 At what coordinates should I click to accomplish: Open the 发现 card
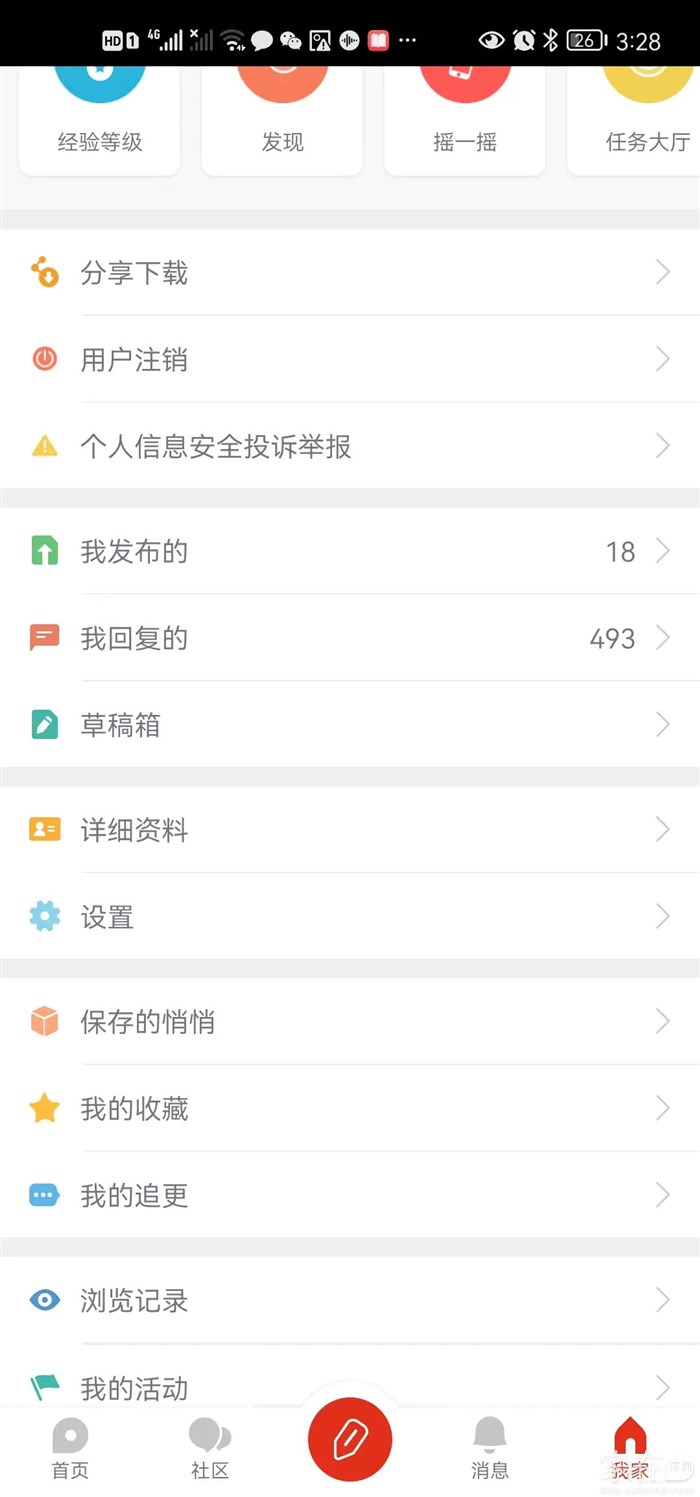point(282,118)
